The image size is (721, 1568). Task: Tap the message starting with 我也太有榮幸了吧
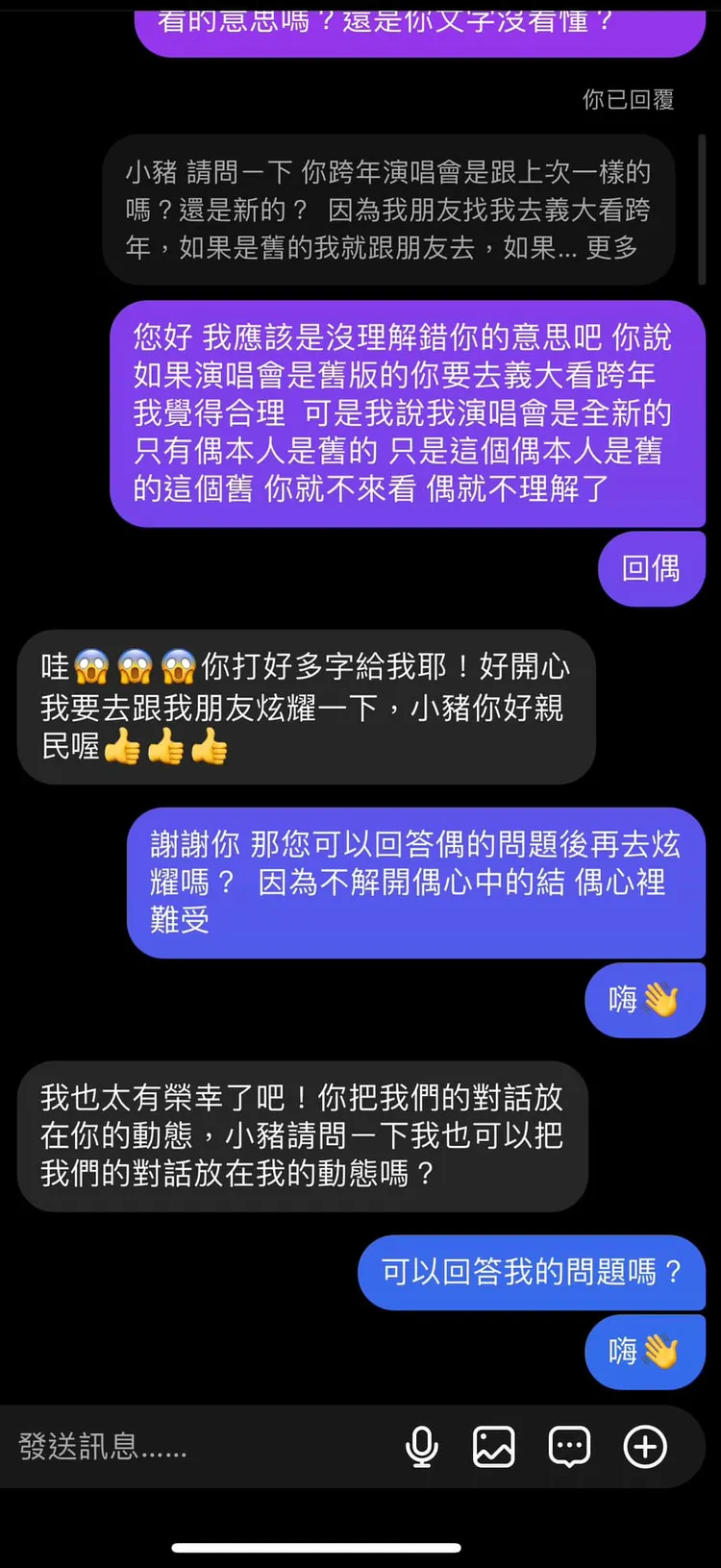pos(303,1134)
